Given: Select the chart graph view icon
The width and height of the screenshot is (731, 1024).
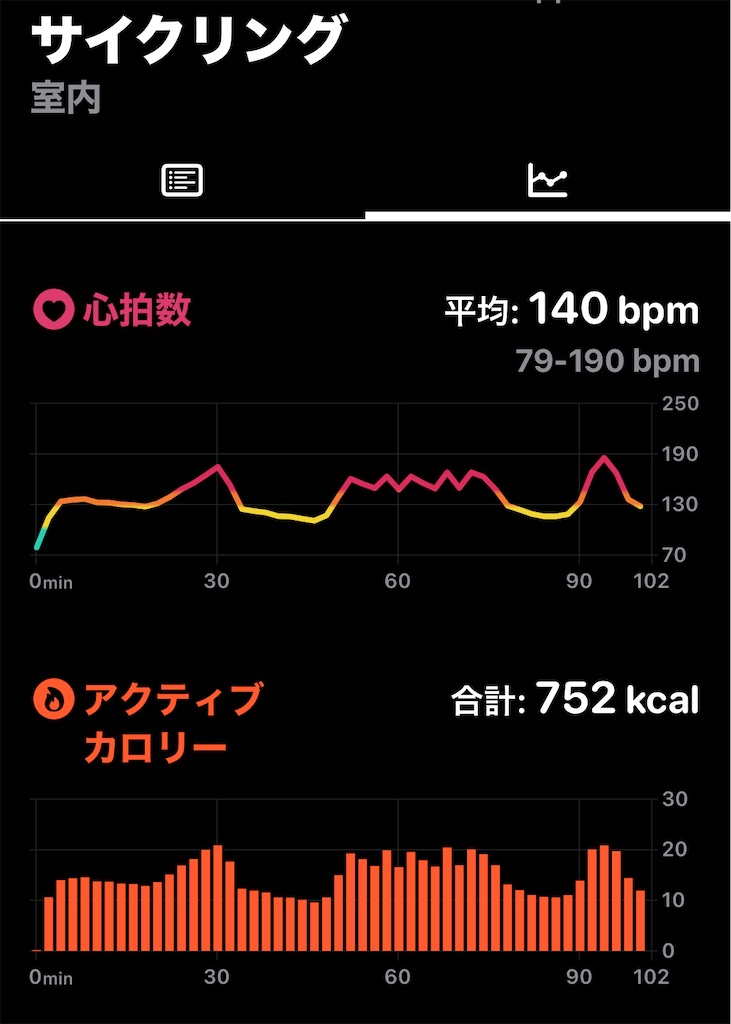Looking at the screenshot, I should click(x=548, y=179).
